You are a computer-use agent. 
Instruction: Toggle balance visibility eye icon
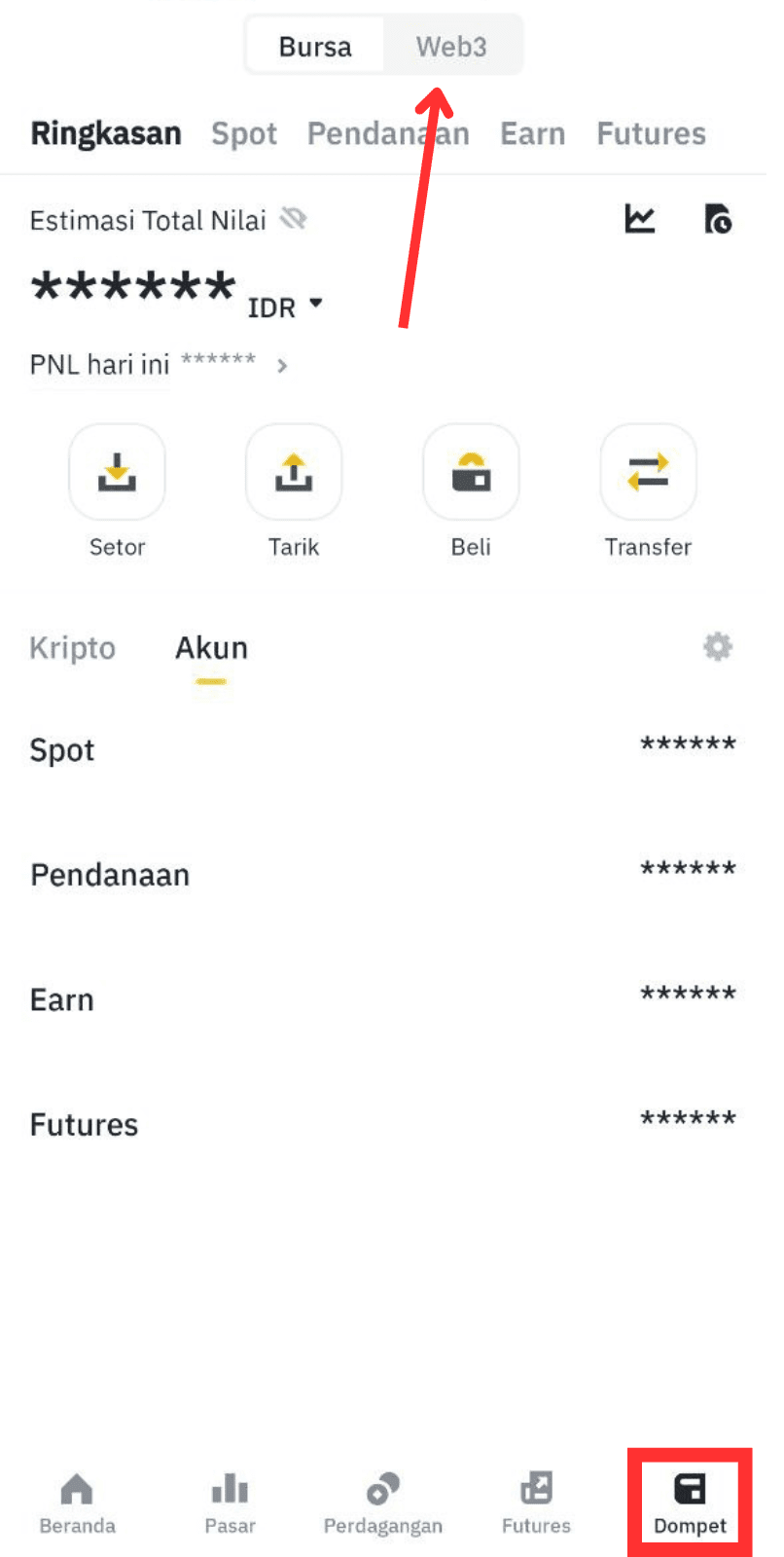[294, 219]
